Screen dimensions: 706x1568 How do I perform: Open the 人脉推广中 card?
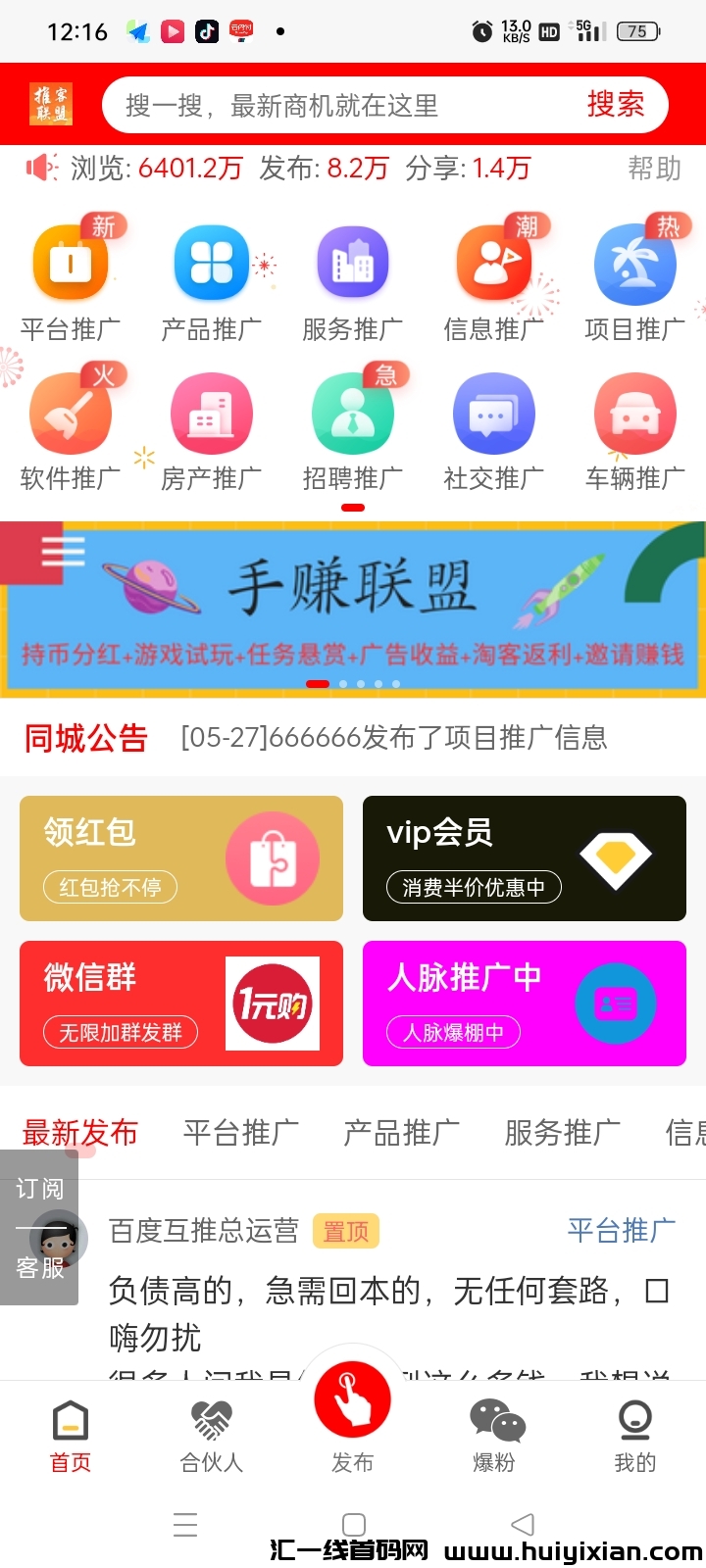click(x=525, y=1004)
